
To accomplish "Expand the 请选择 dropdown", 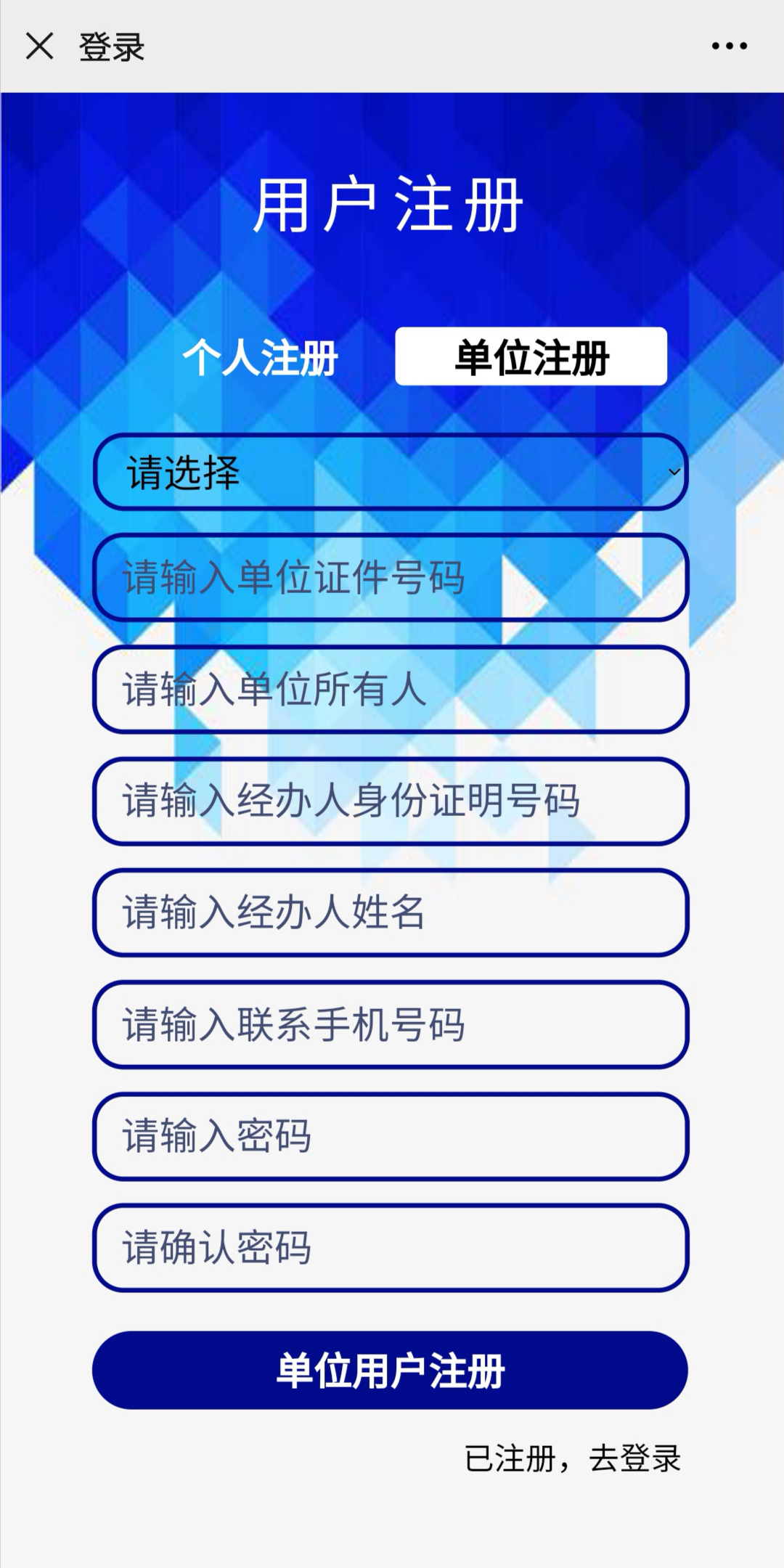I will (391, 473).
